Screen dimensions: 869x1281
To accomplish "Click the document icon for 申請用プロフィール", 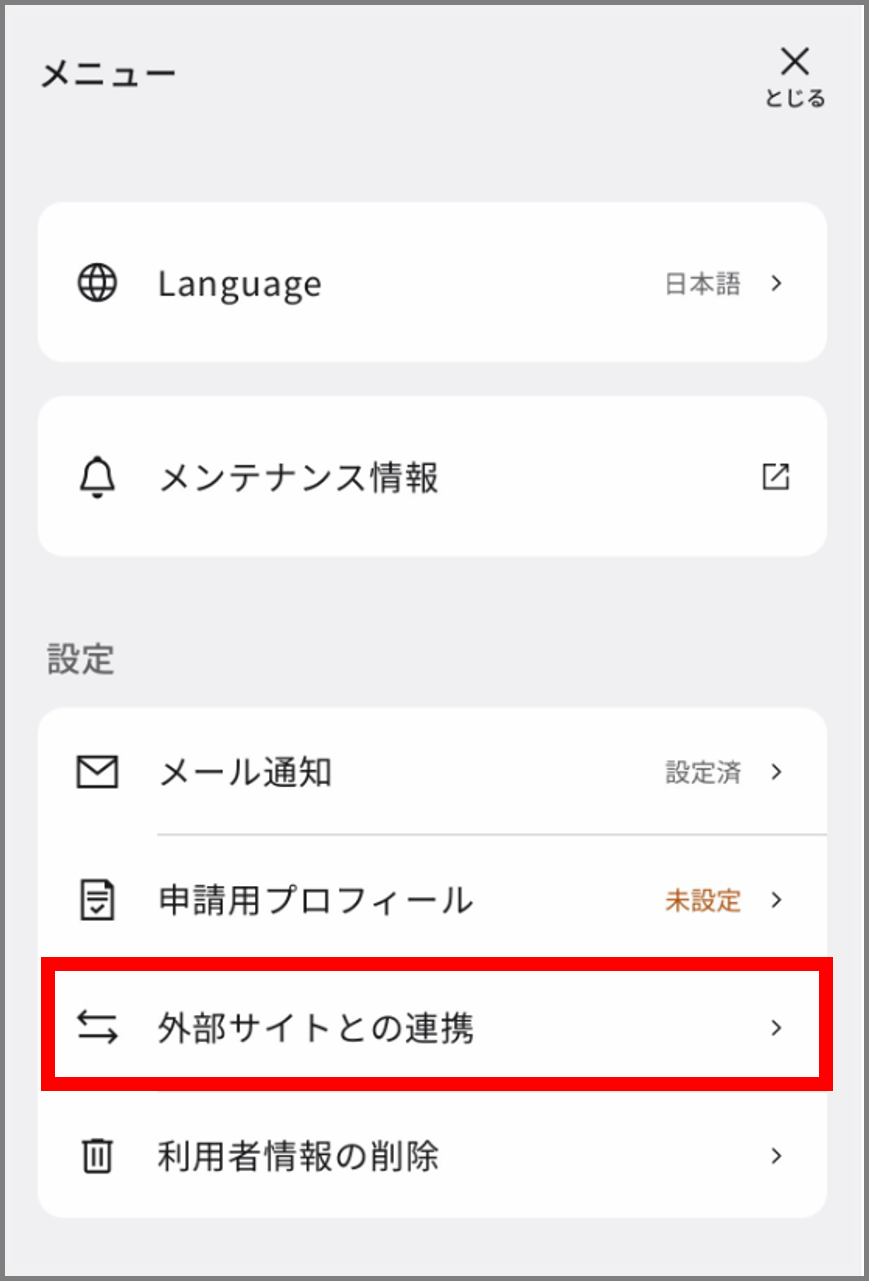I will click(97, 900).
